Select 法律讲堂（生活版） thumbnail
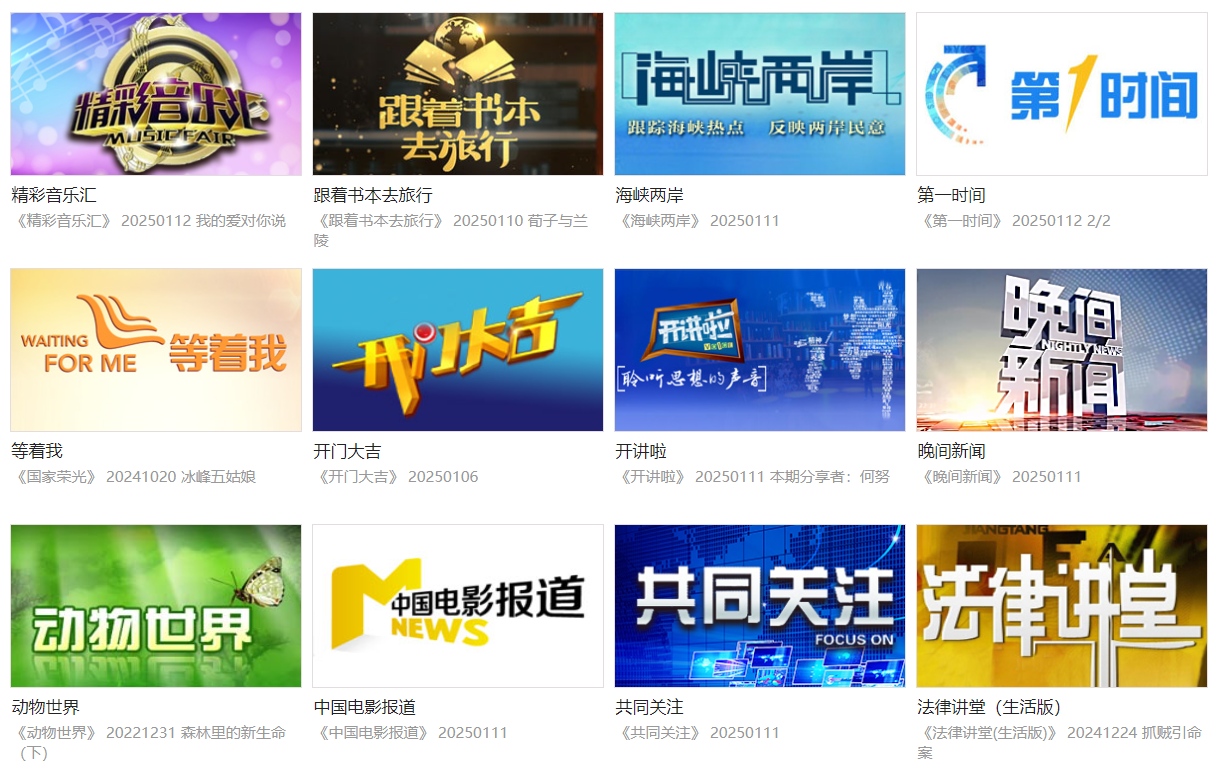 click(x=1061, y=606)
